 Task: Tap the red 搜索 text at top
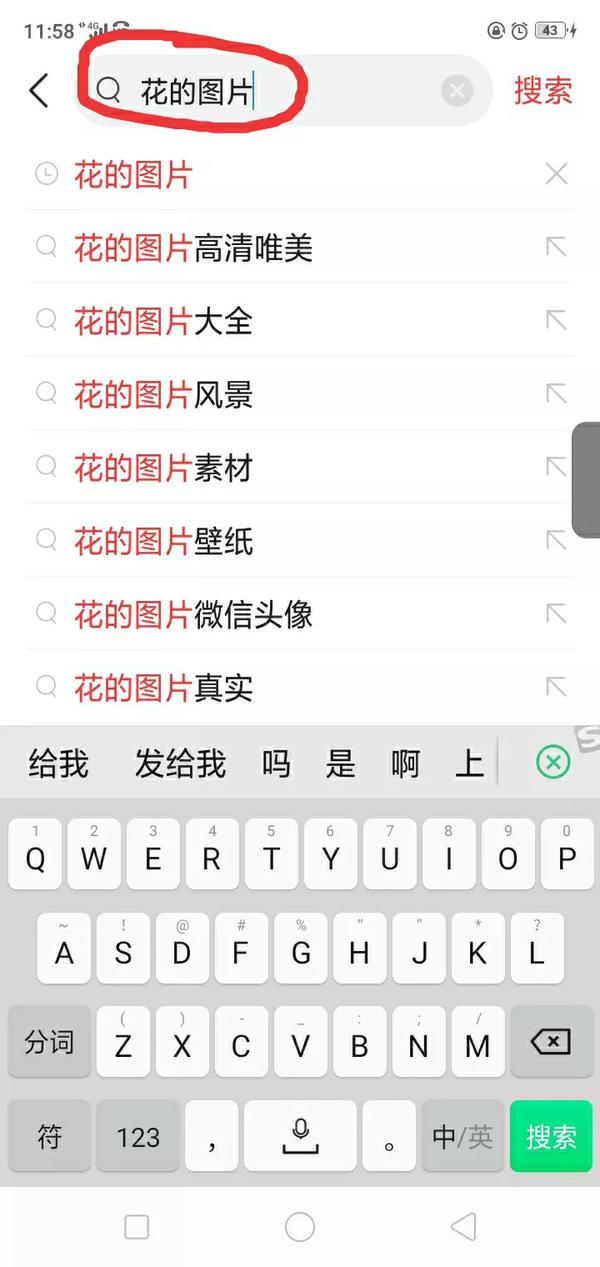click(x=543, y=91)
